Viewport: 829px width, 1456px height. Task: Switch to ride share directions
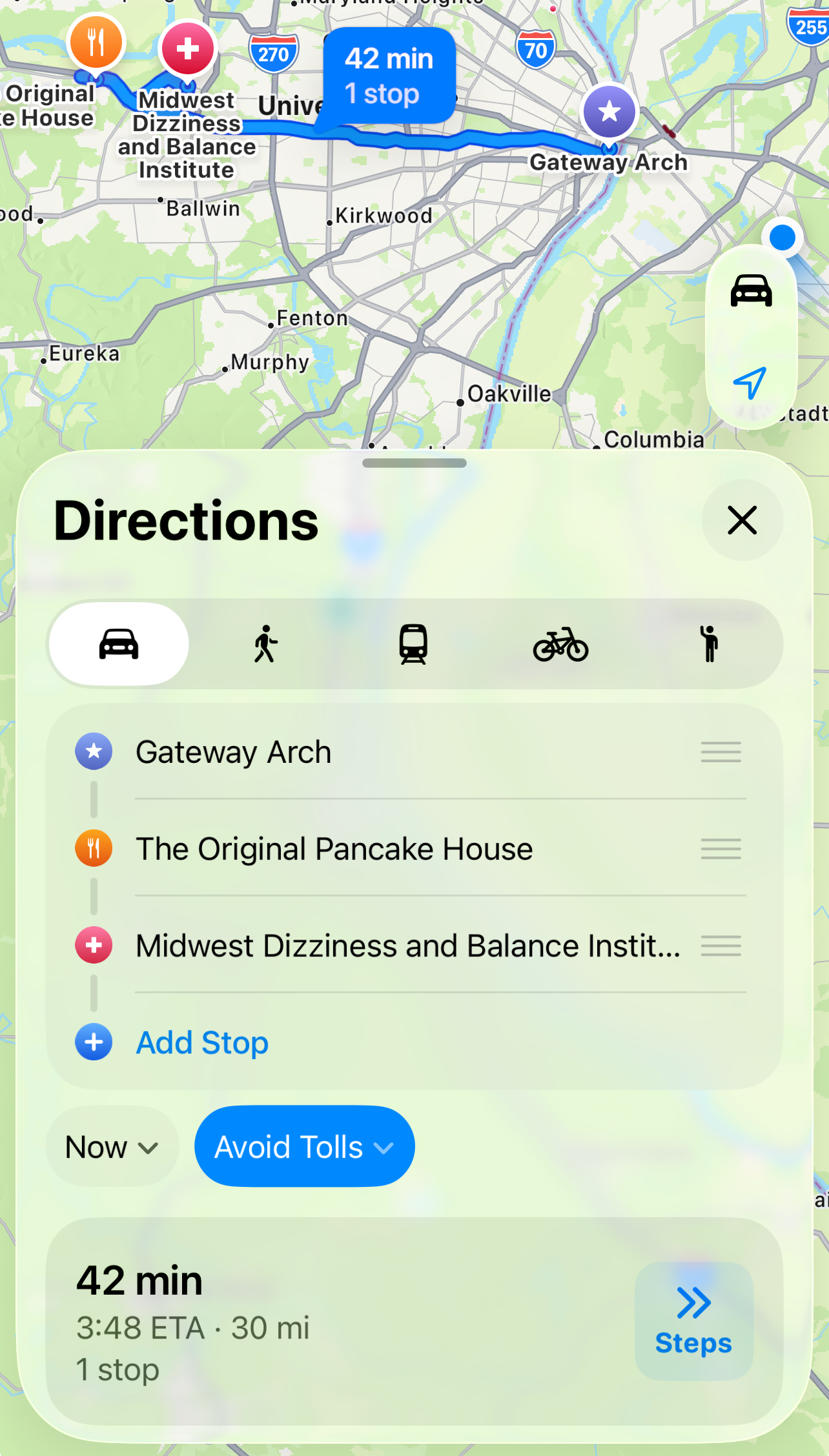(x=709, y=644)
